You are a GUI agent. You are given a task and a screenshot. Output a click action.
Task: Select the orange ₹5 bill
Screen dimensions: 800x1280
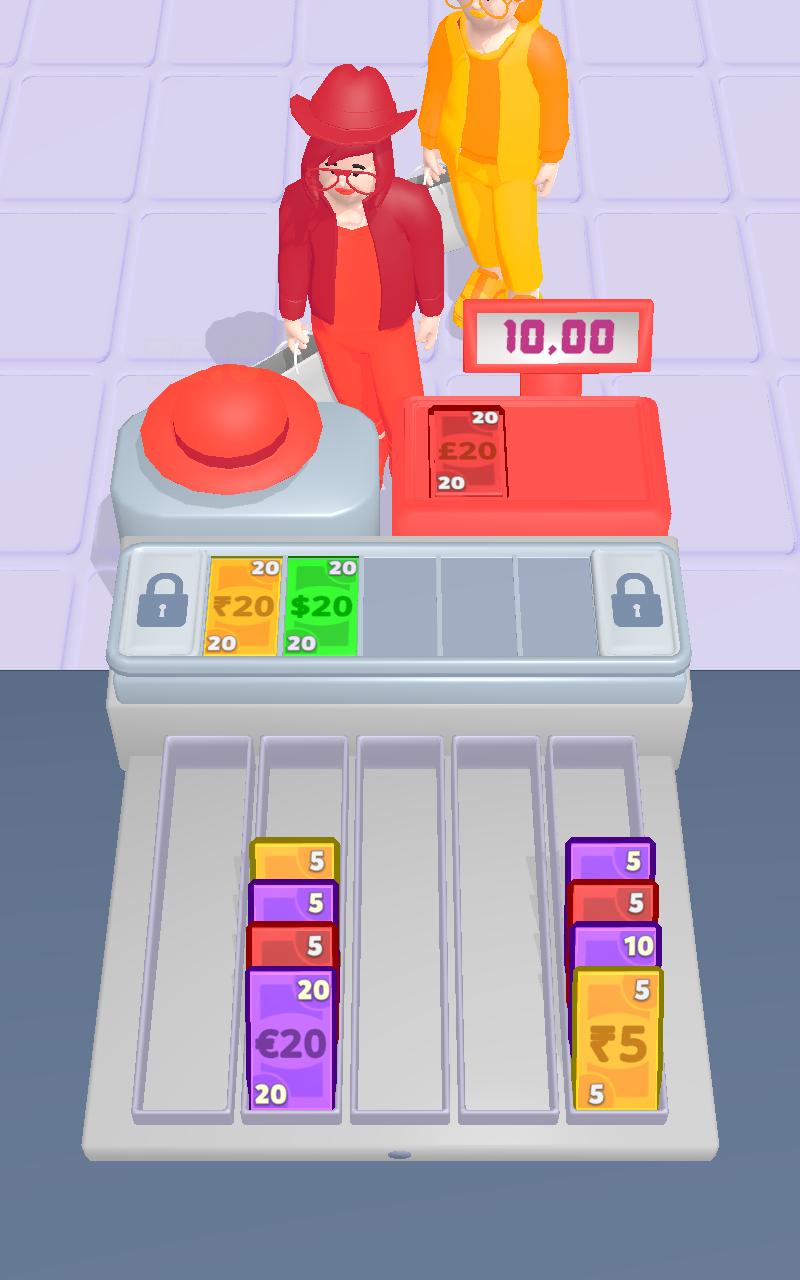pyautogui.click(x=618, y=1040)
